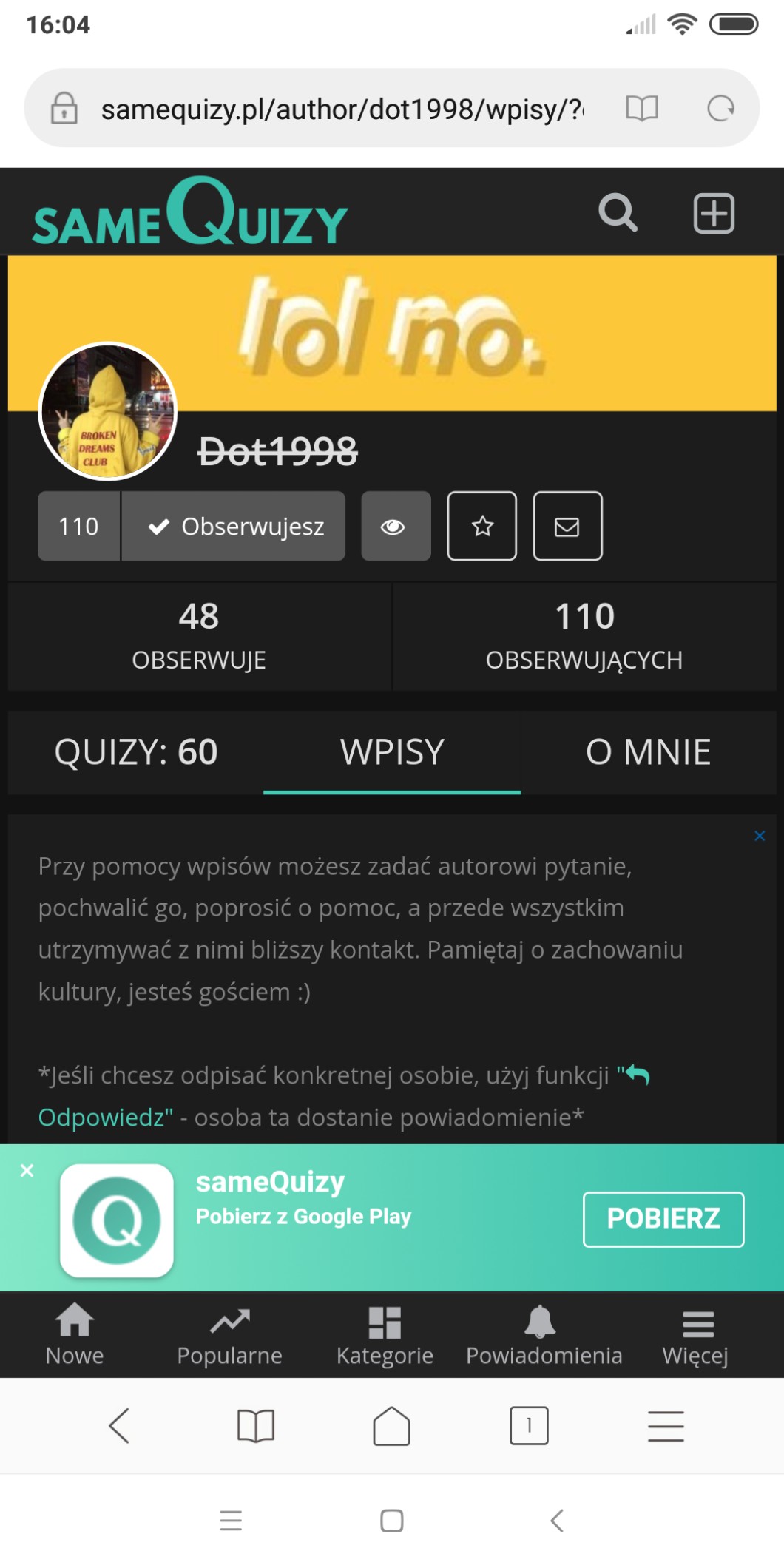Open the search magnifier in sameQuizy header

click(x=618, y=213)
